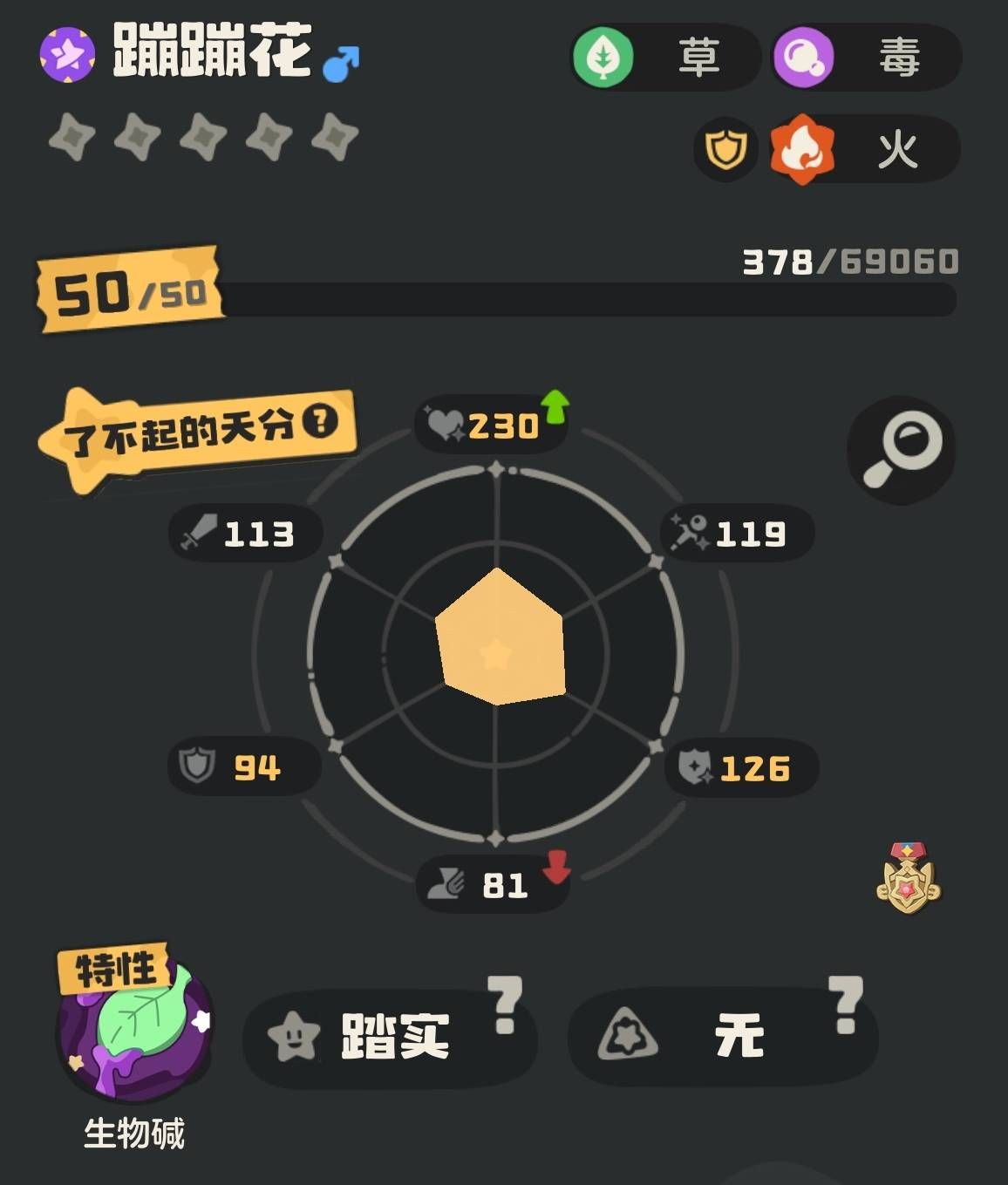Tap the 草 grass type chip
This screenshot has width=1008, height=1185.
pos(665,58)
